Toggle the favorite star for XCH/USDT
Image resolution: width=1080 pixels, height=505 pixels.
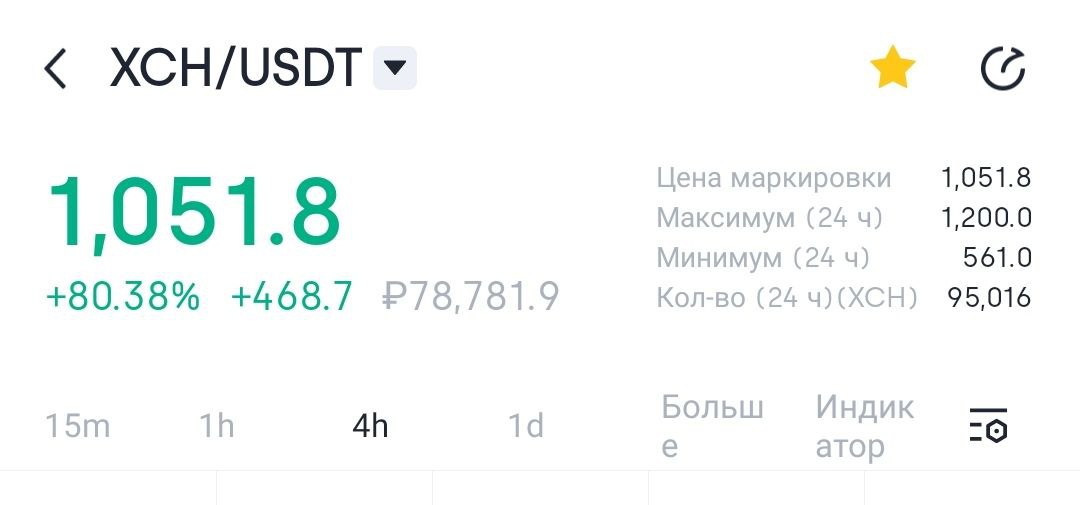click(x=892, y=69)
